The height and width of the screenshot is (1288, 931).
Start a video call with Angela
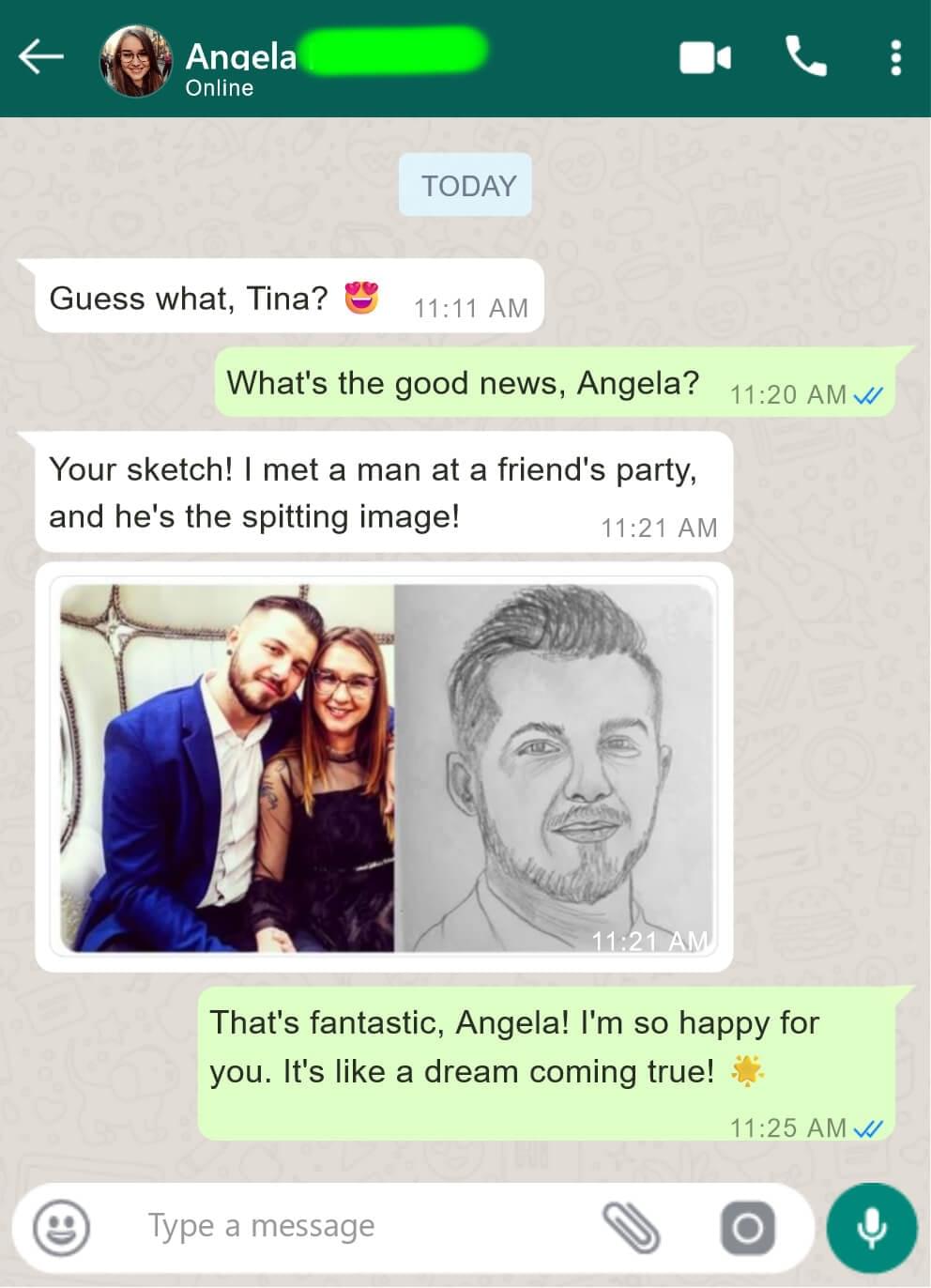click(705, 58)
